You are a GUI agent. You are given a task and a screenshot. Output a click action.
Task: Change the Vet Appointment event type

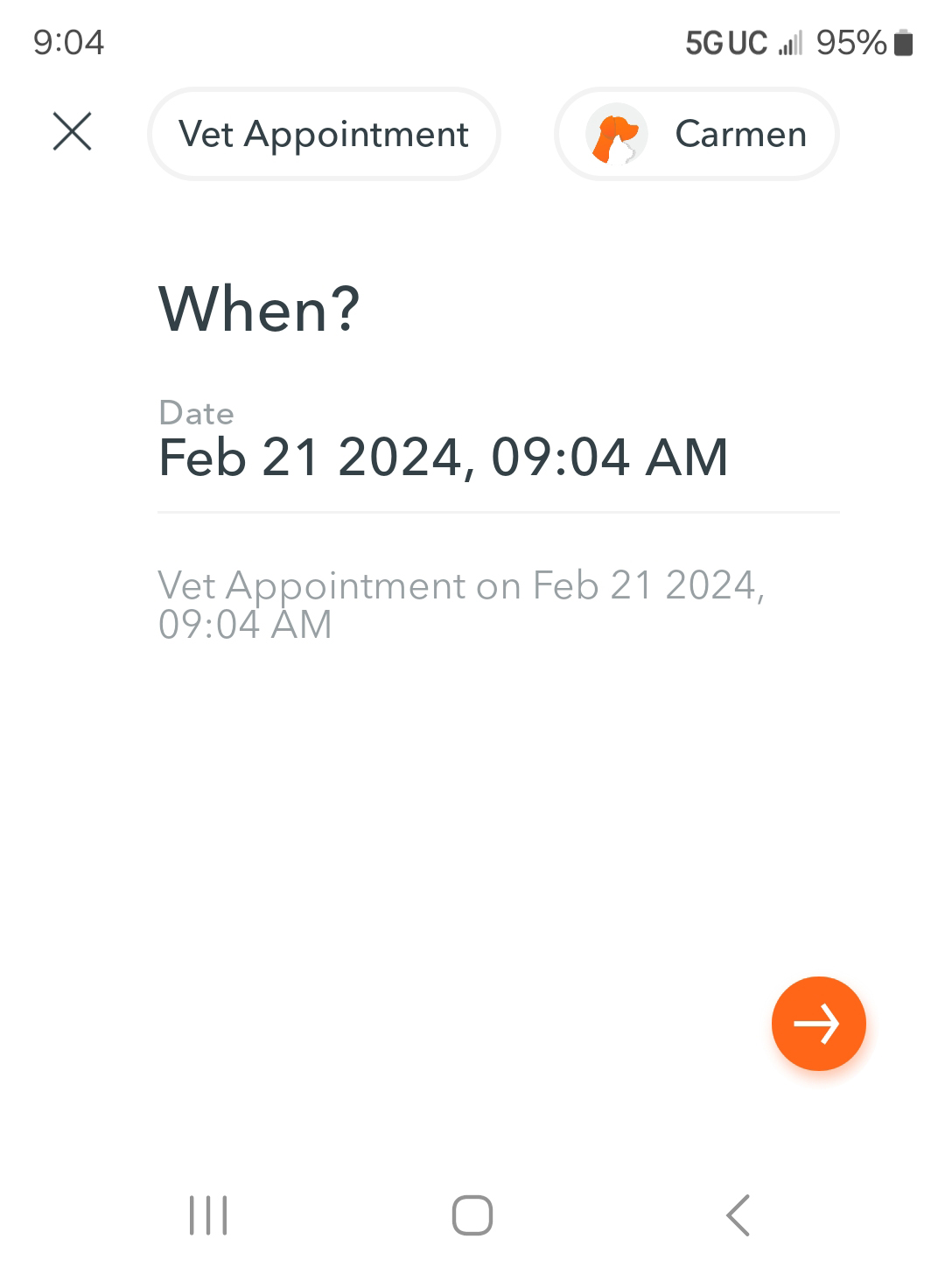tap(324, 135)
